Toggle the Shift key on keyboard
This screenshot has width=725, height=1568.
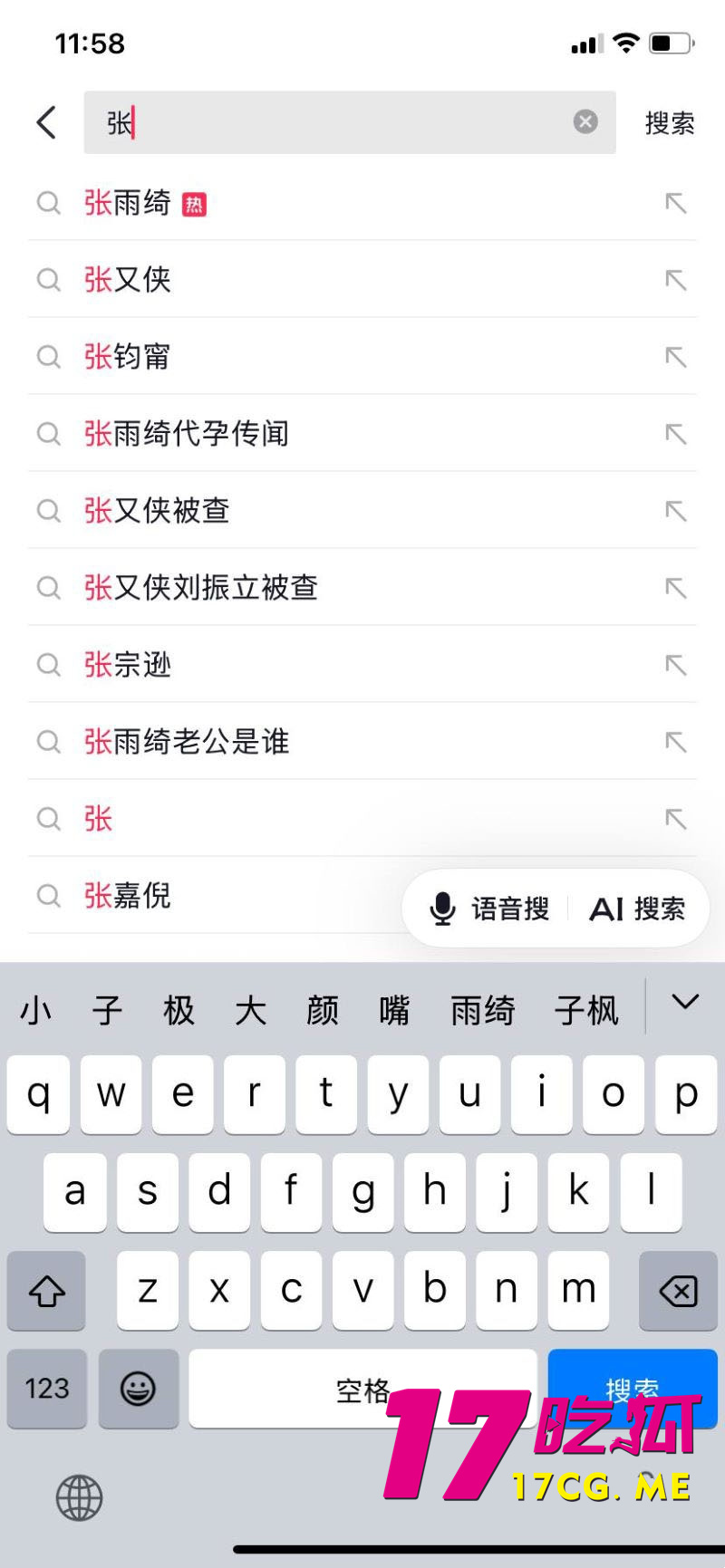45,1291
